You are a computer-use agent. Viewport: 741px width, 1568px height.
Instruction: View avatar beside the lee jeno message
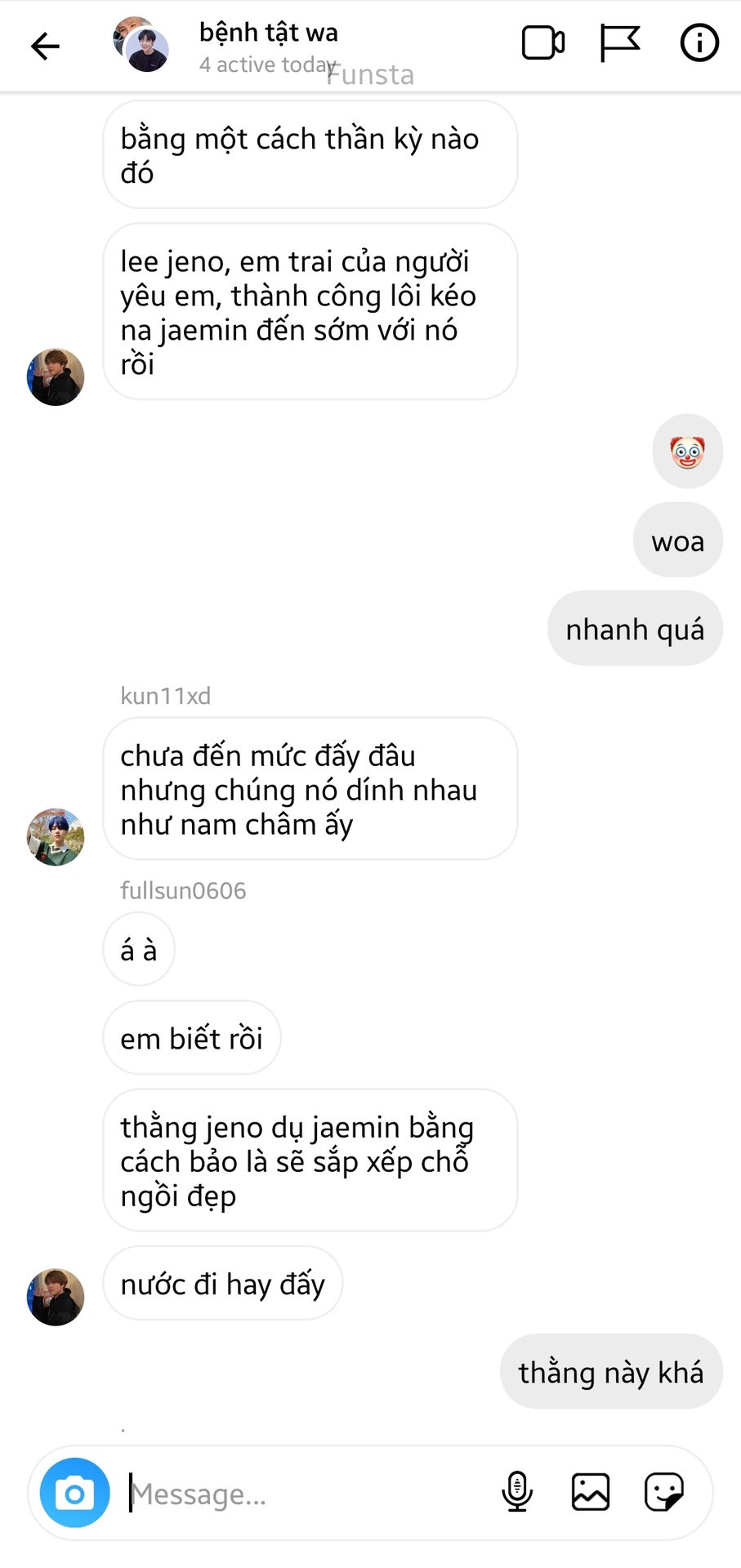tap(56, 377)
